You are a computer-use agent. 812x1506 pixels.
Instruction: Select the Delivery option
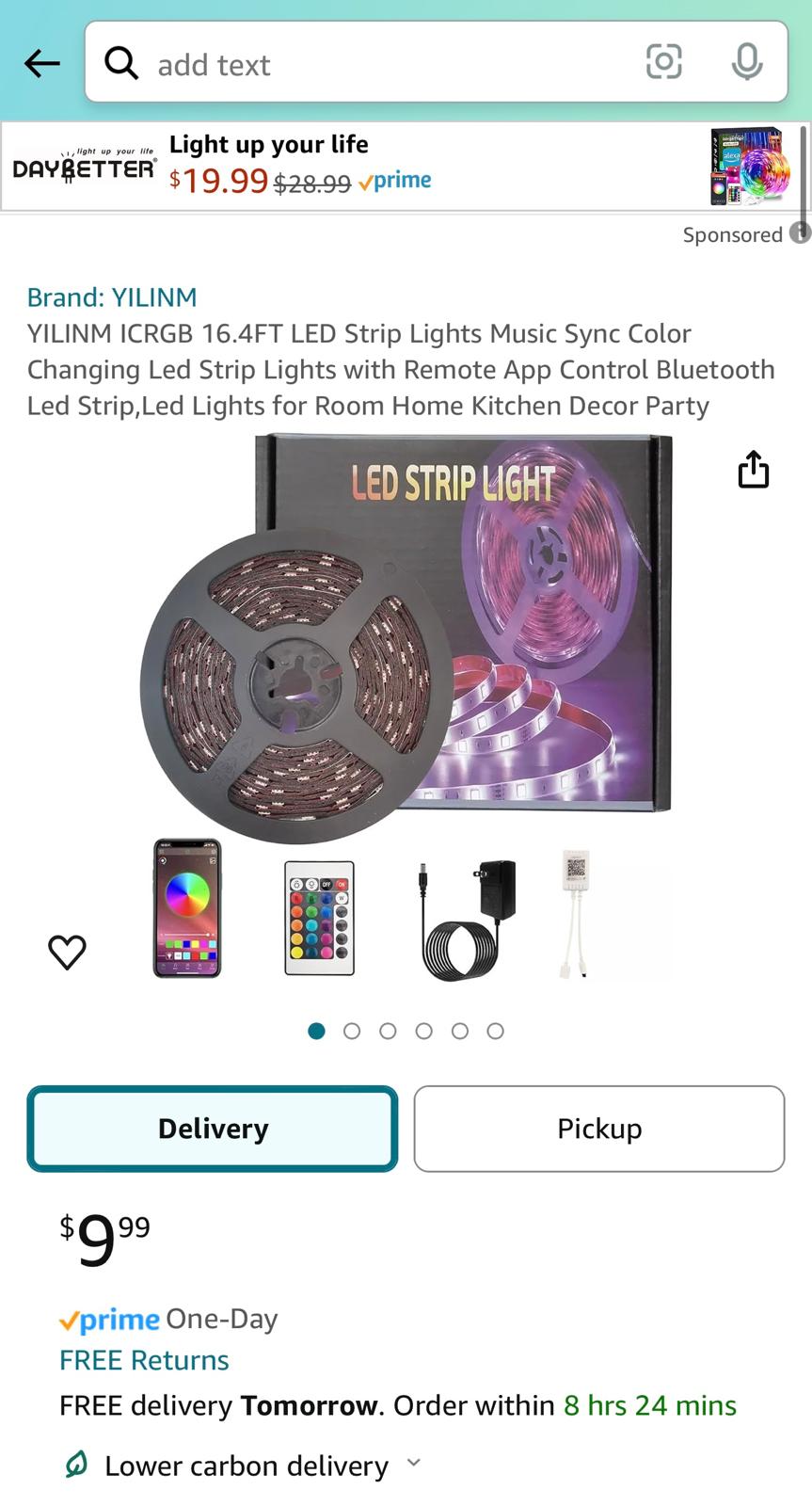[x=213, y=1129]
